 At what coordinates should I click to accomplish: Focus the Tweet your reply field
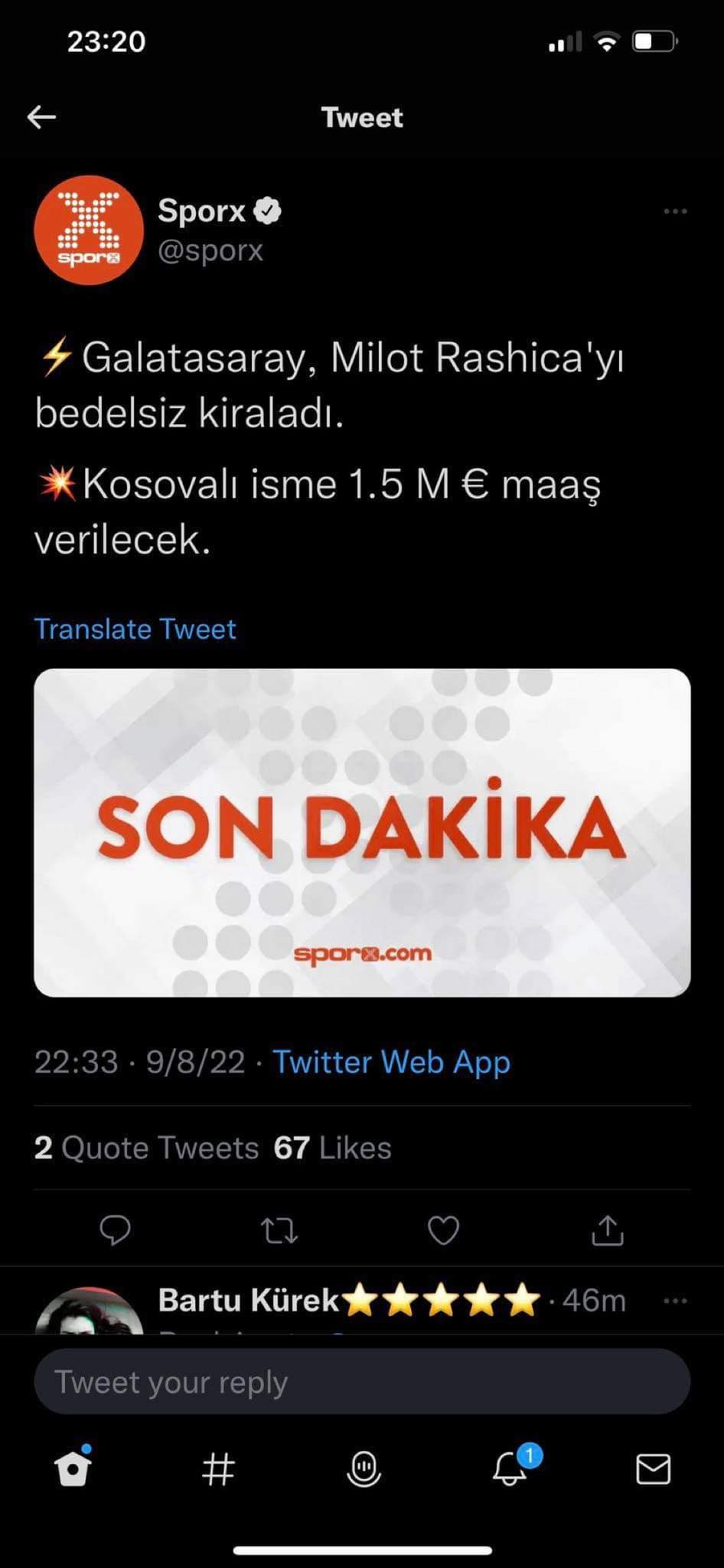(362, 1382)
